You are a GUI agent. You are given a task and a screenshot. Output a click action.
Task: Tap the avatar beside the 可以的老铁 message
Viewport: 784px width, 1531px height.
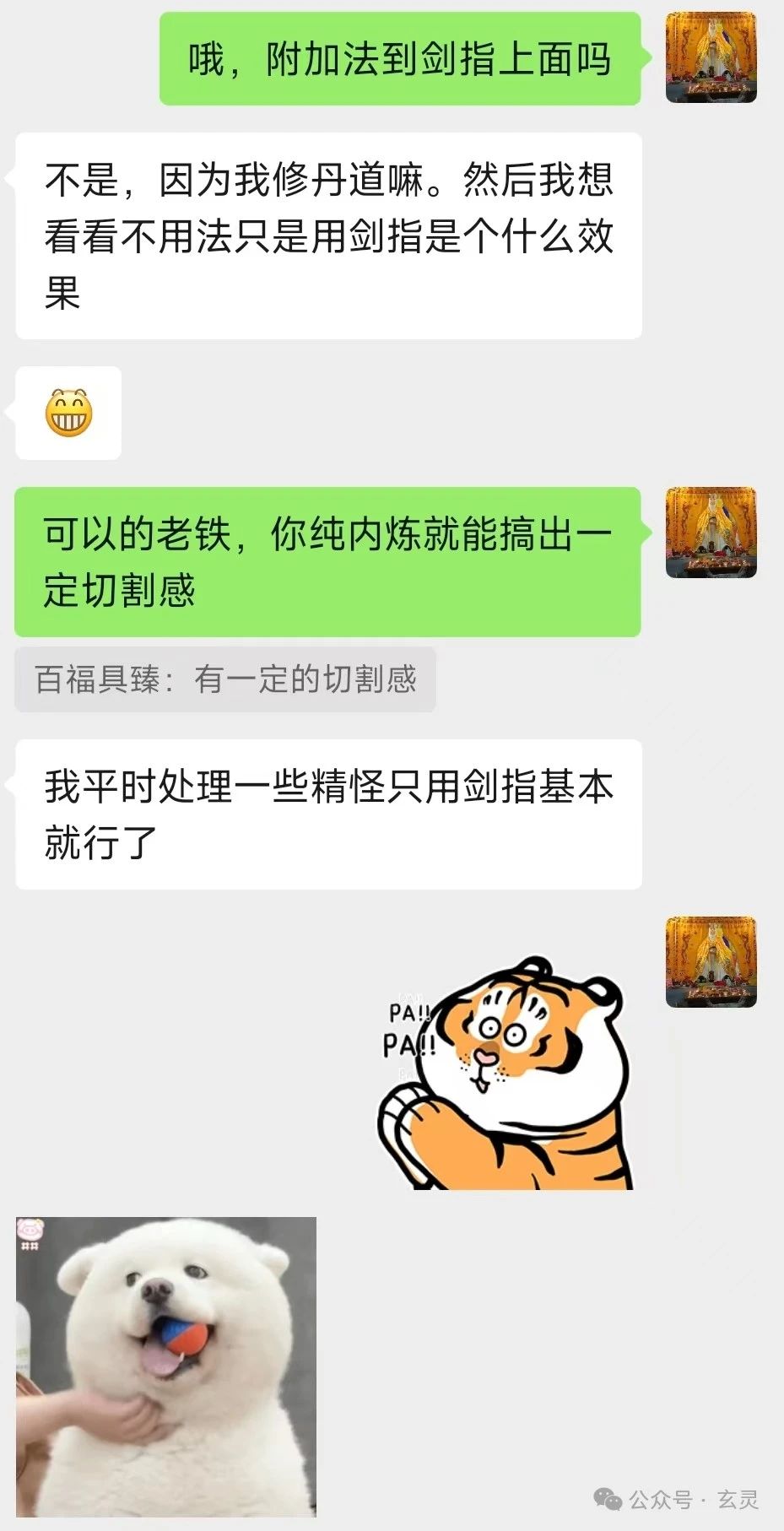pos(711,533)
